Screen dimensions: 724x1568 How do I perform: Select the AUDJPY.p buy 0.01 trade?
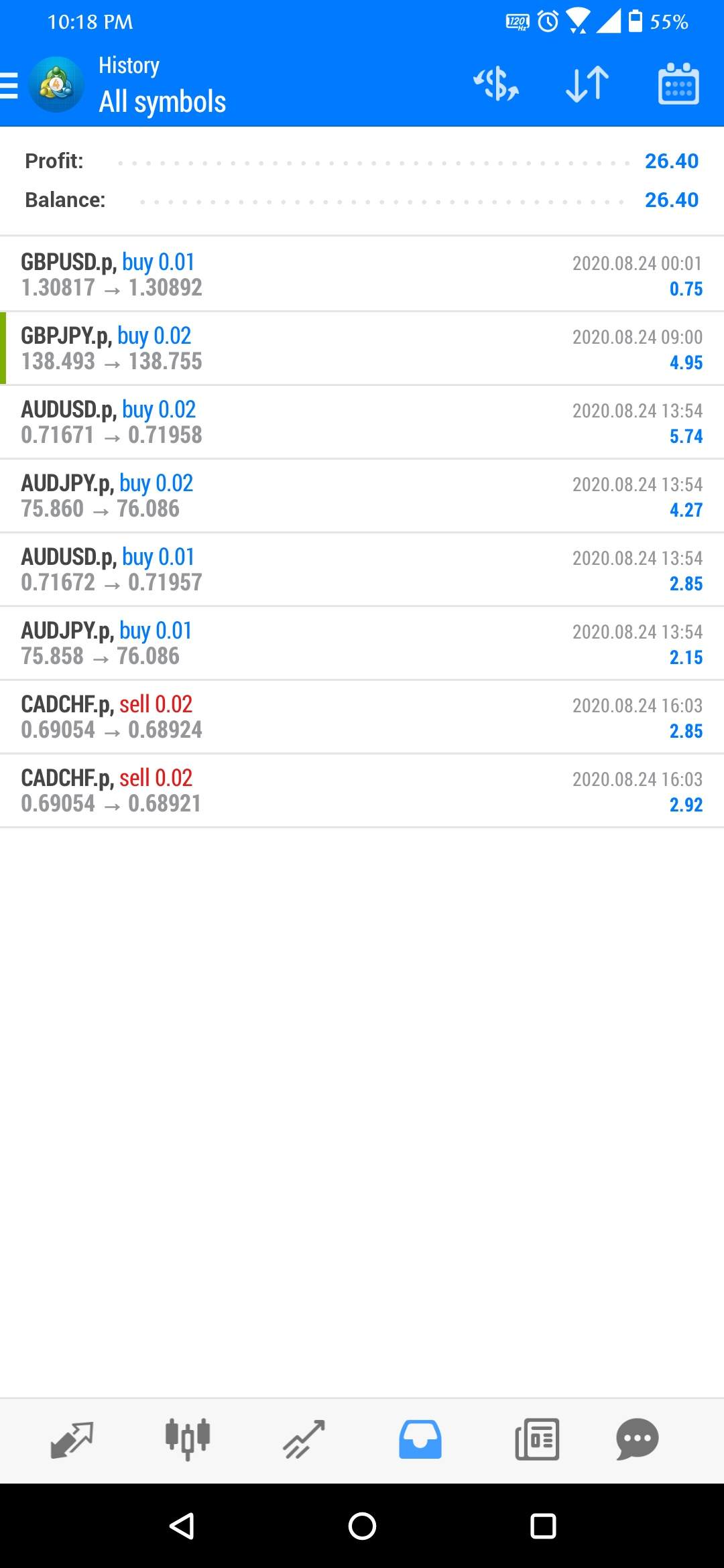pyautogui.click(x=362, y=643)
